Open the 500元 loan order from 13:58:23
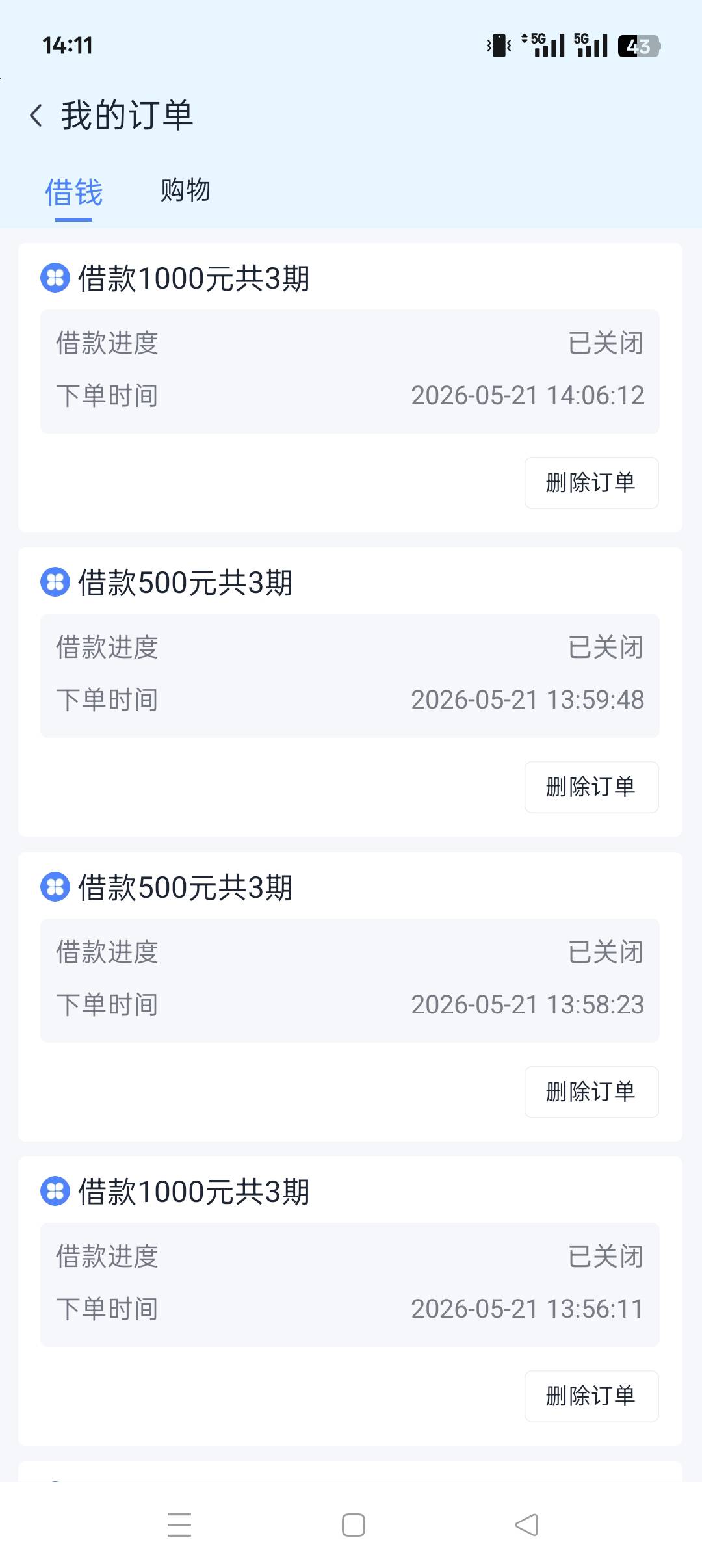The height and width of the screenshot is (1568, 702). [x=350, y=997]
